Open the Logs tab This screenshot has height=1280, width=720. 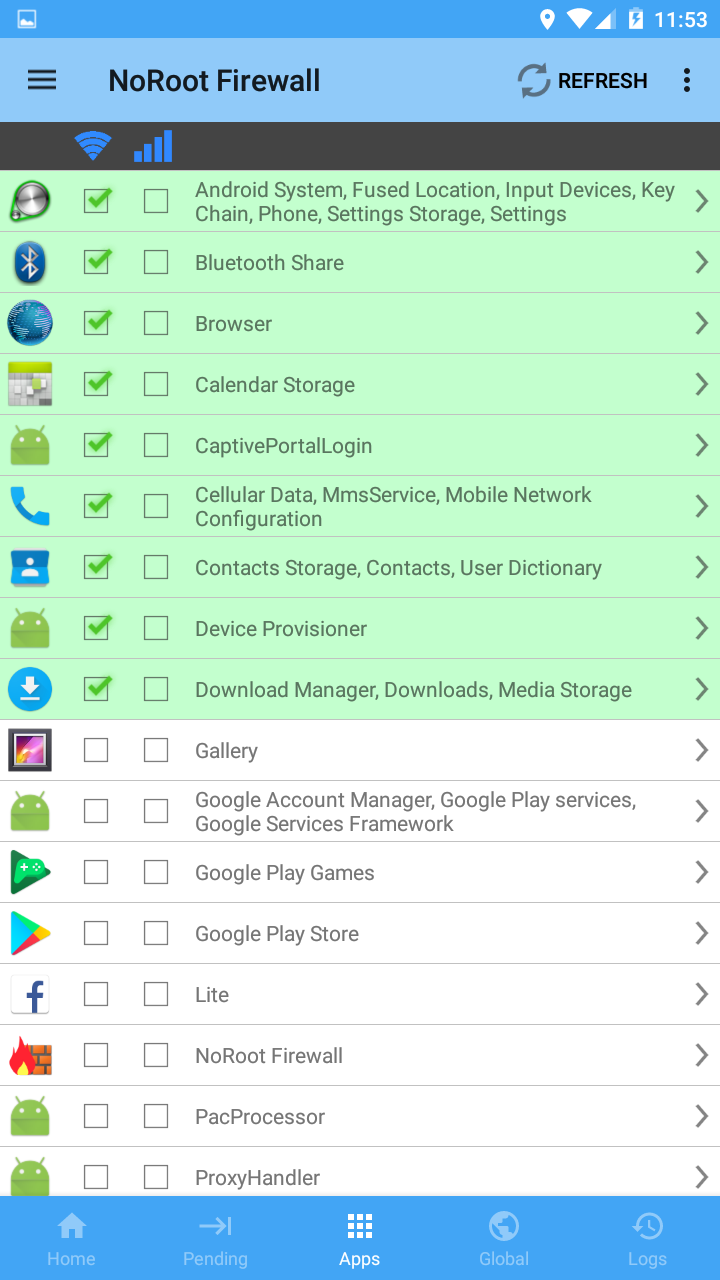click(x=647, y=1239)
